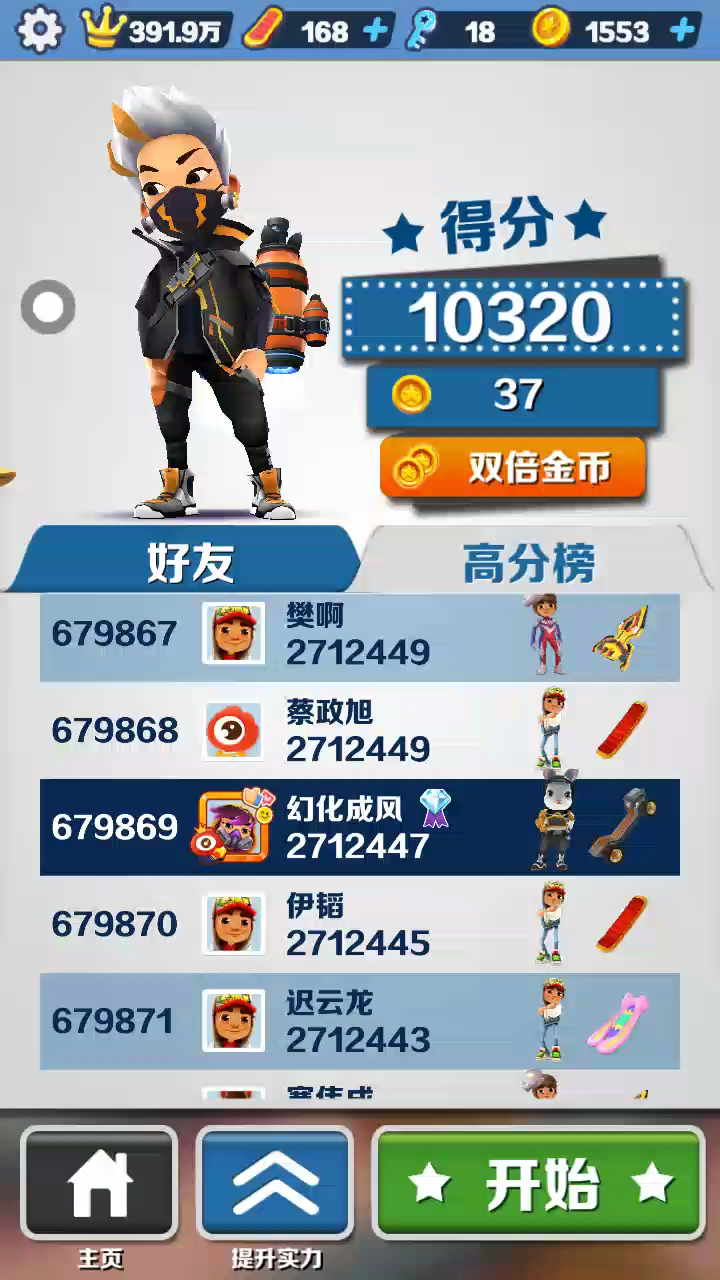Image resolution: width=720 pixels, height=1280 pixels.
Task: Add more hoverboards with the plus
Action: (375, 31)
